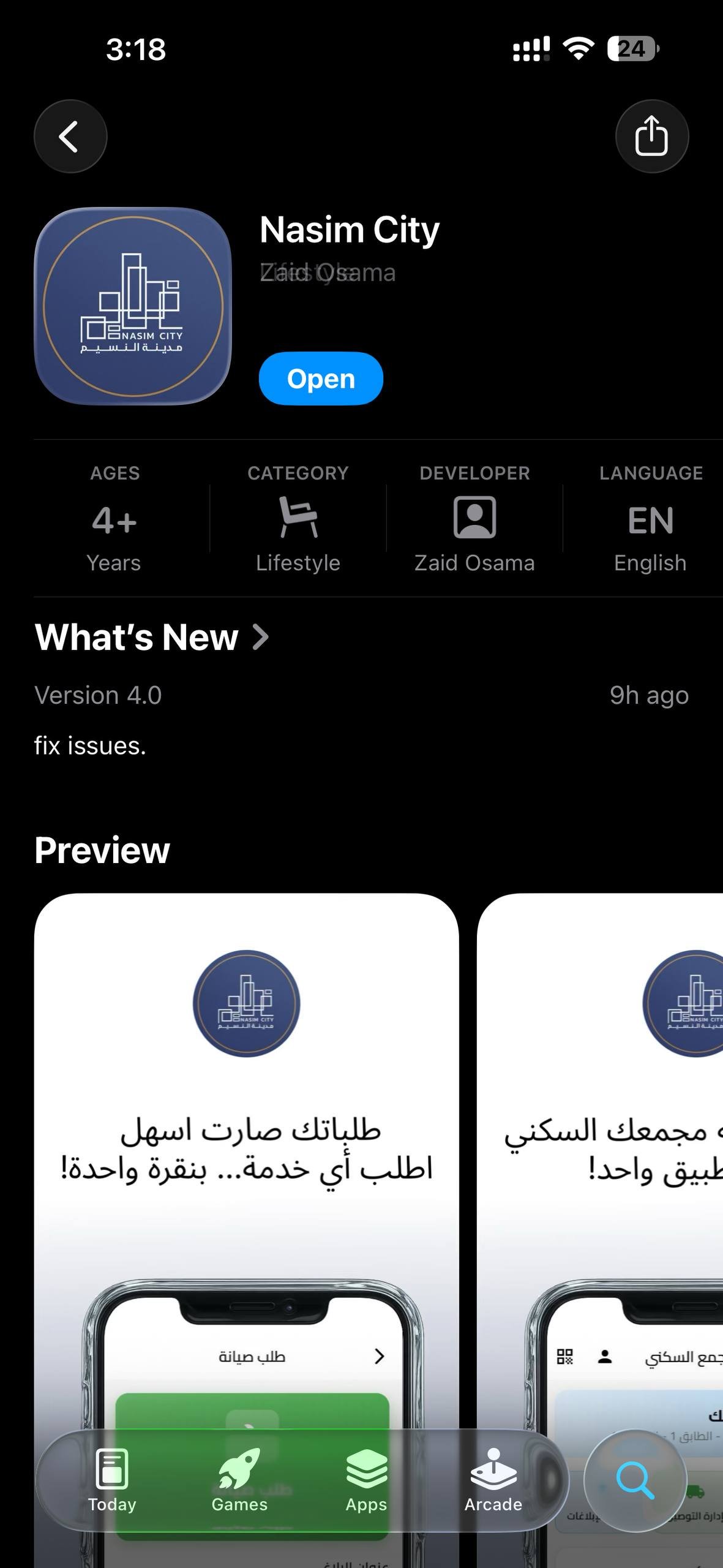Select the Lifestyle category chair icon
This screenshot has height=1568, width=723.
point(298,518)
